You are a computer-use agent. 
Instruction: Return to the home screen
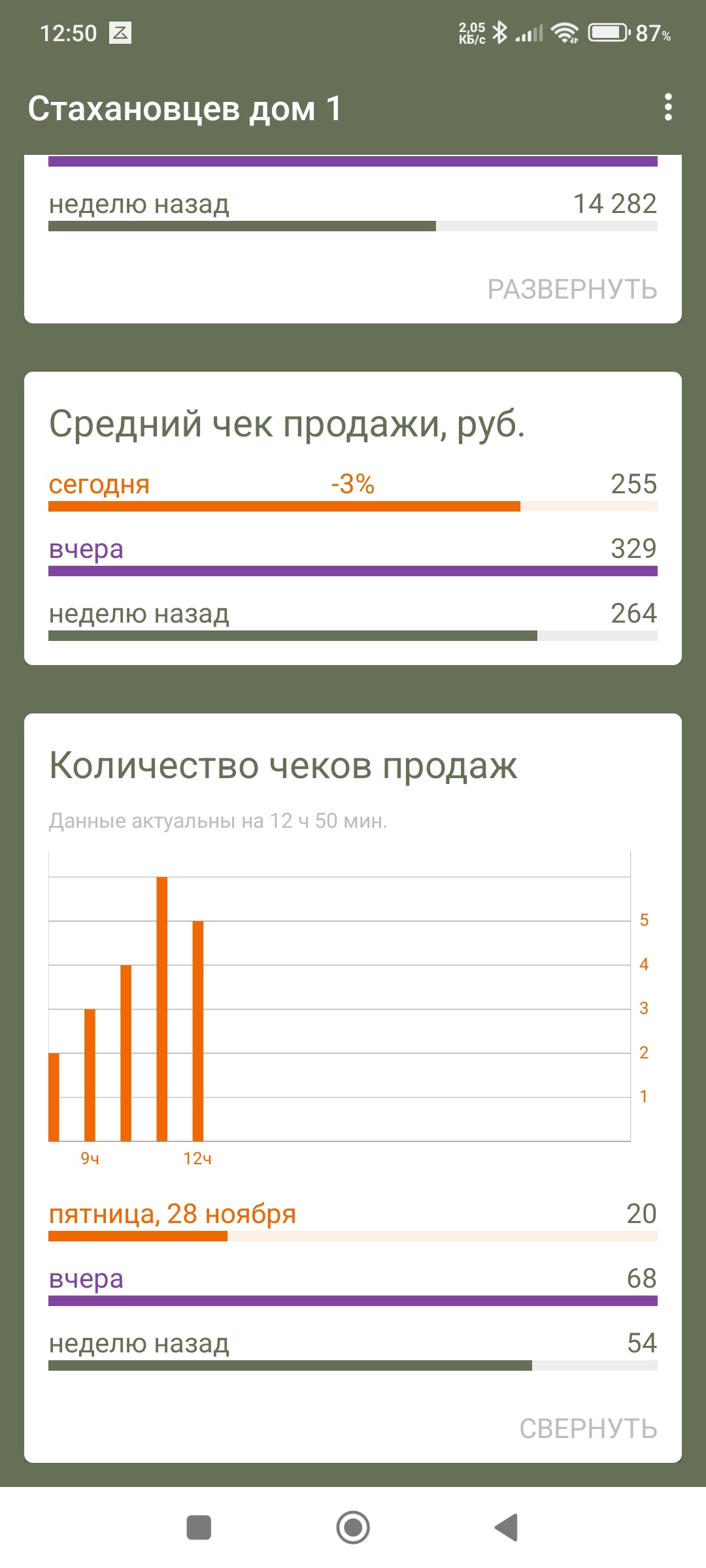click(353, 1527)
